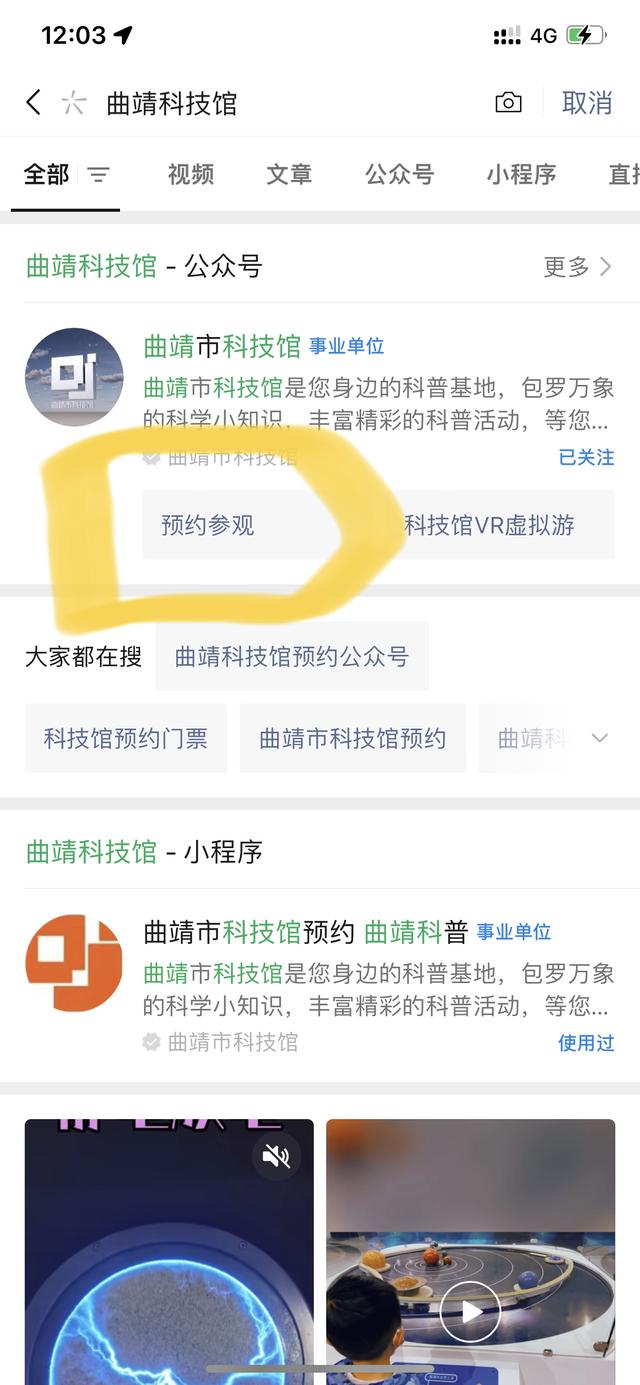Open the filter icon next to 全部

coord(98,175)
